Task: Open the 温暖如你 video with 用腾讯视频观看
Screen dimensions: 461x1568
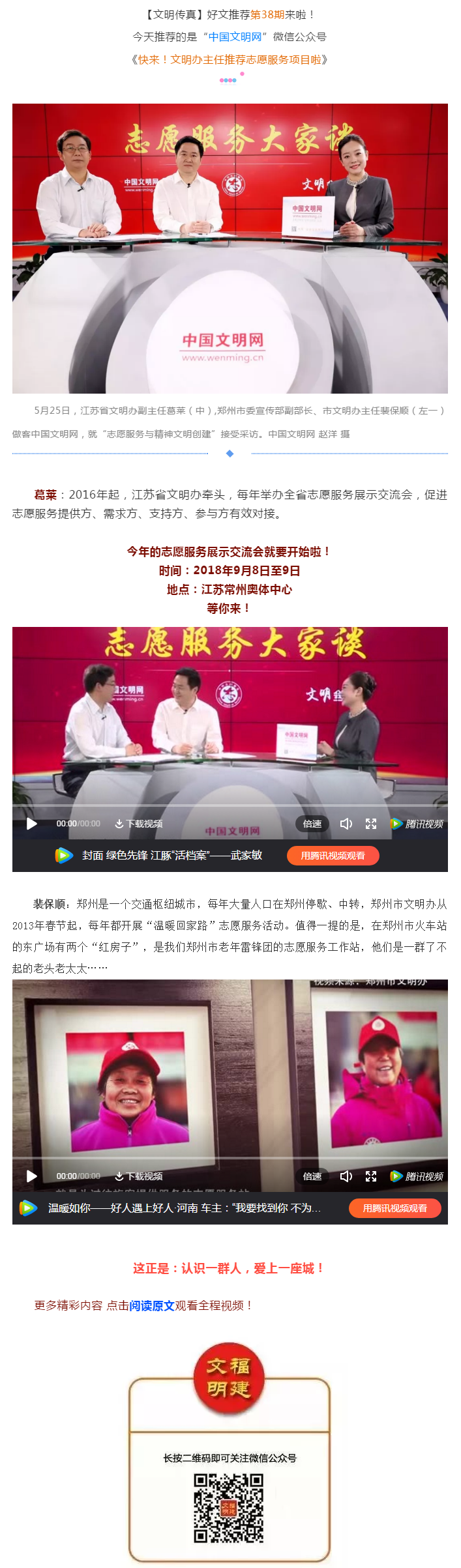Action: pos(394,1208)
